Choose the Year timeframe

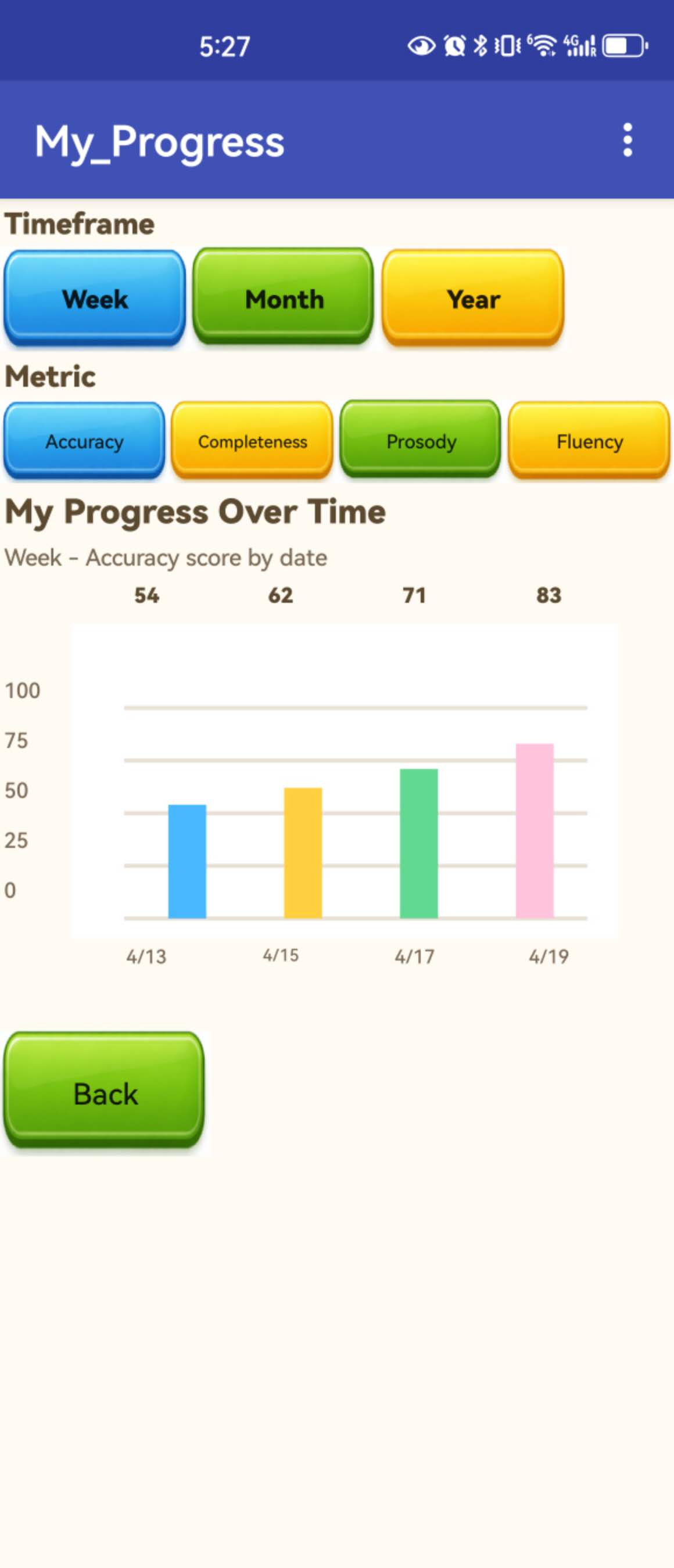(473, 298)
